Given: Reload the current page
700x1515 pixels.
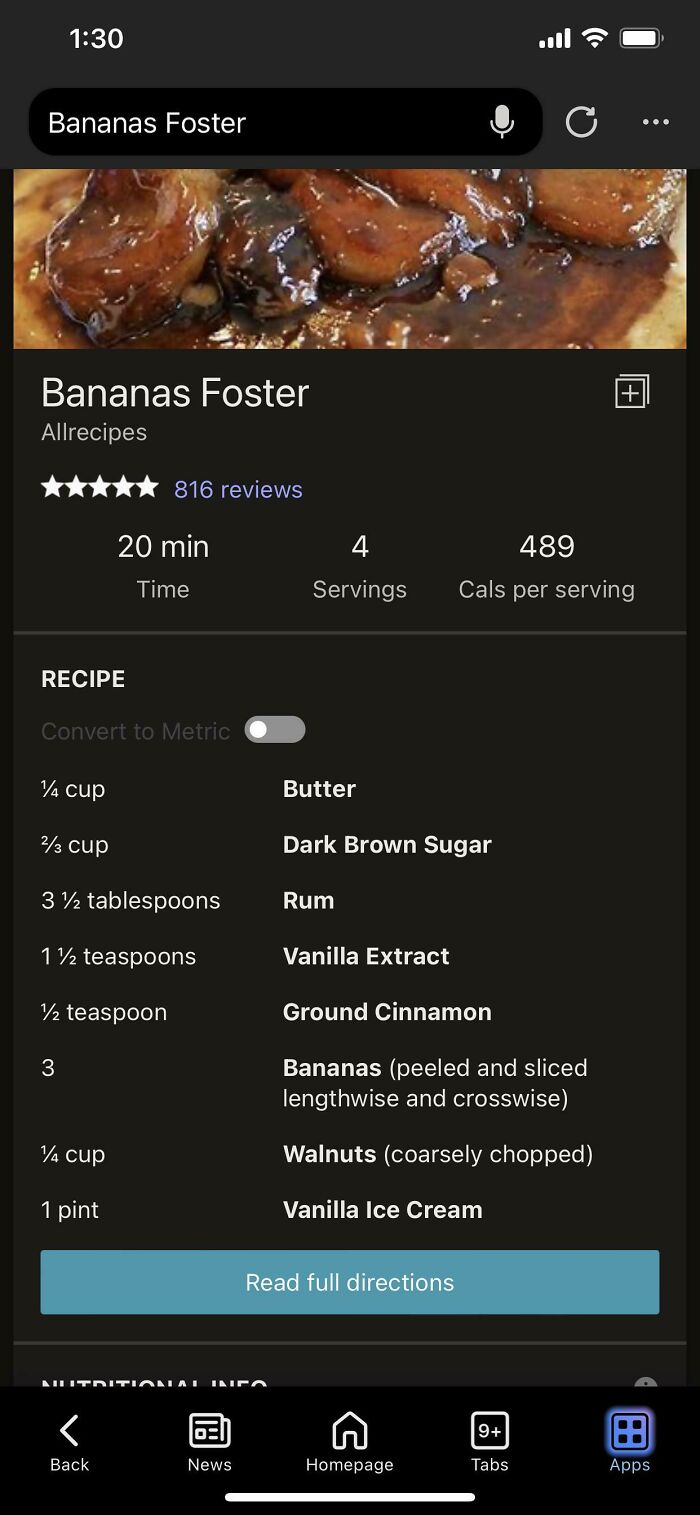Looking at the screenshot, I should pyautogui.click(x=581, y=123).
